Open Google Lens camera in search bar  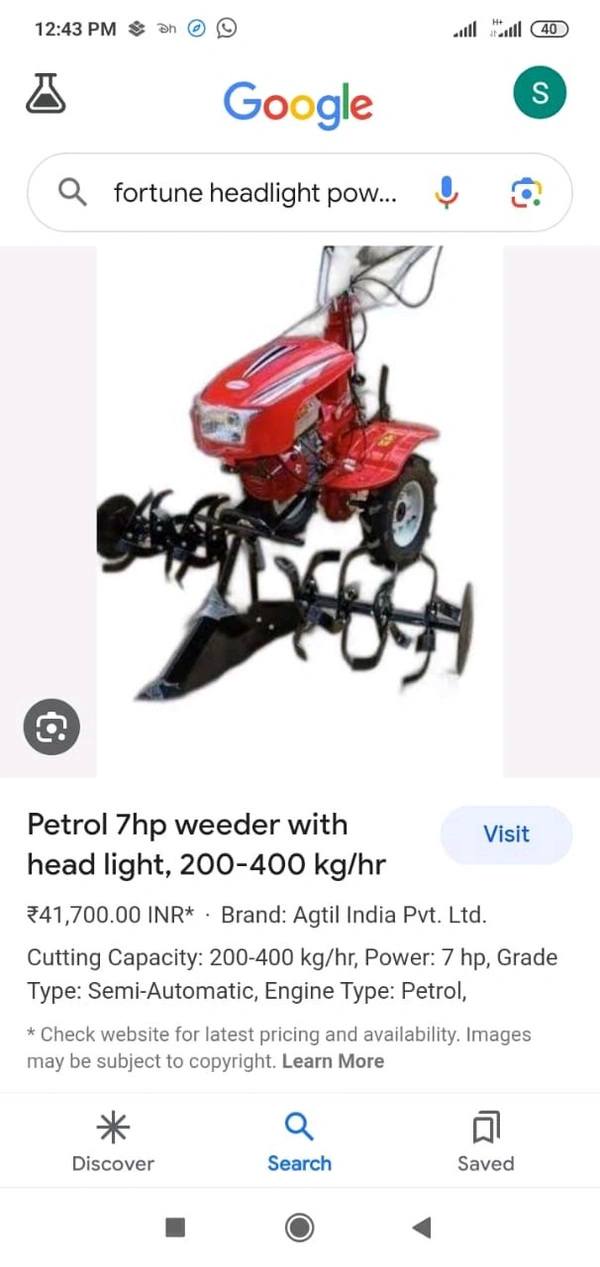526,192
